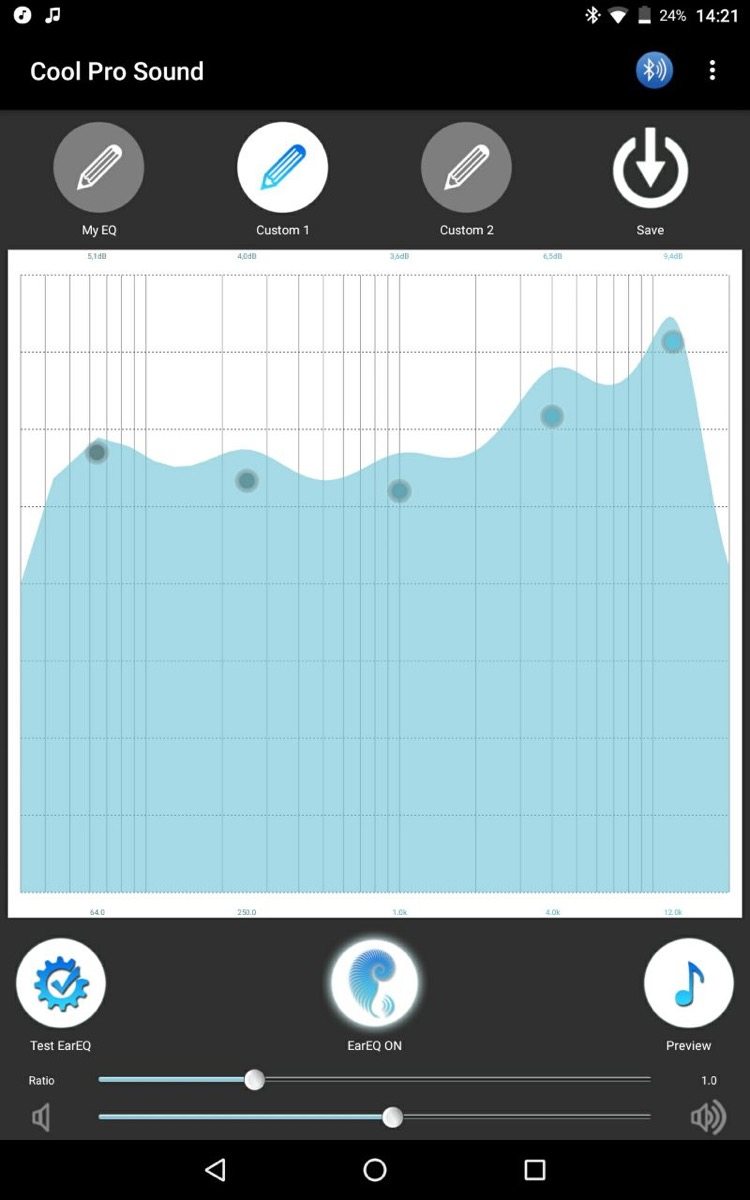Select the Custom 1 preset
Screen dimensions: 750x1200
click(x=282, y=168)
